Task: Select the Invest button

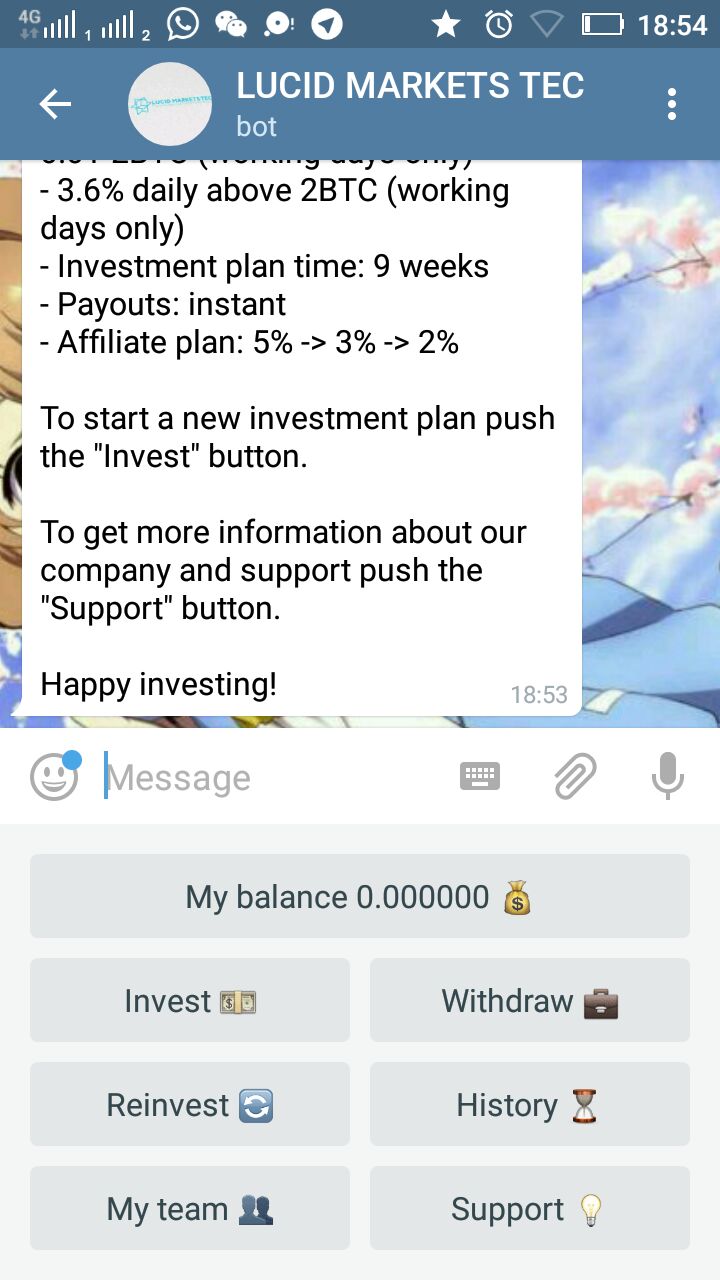Action: (x=190, y=1000)
